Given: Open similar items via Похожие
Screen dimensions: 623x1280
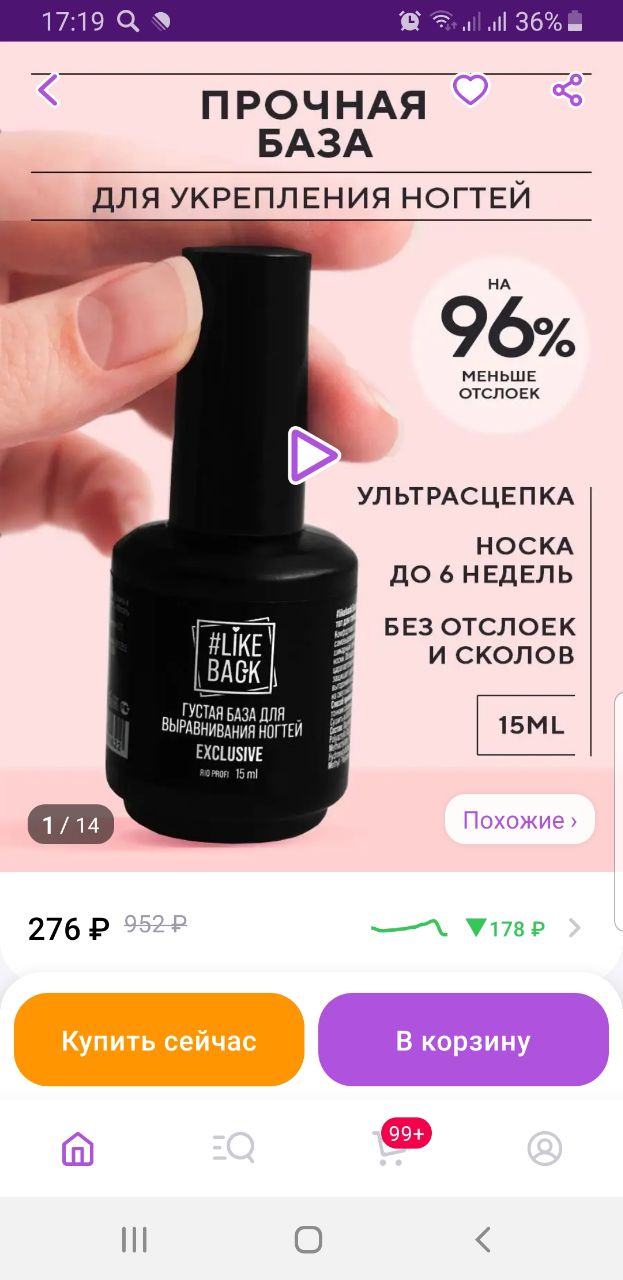Looking at the screenshot, I should [520, 820].
